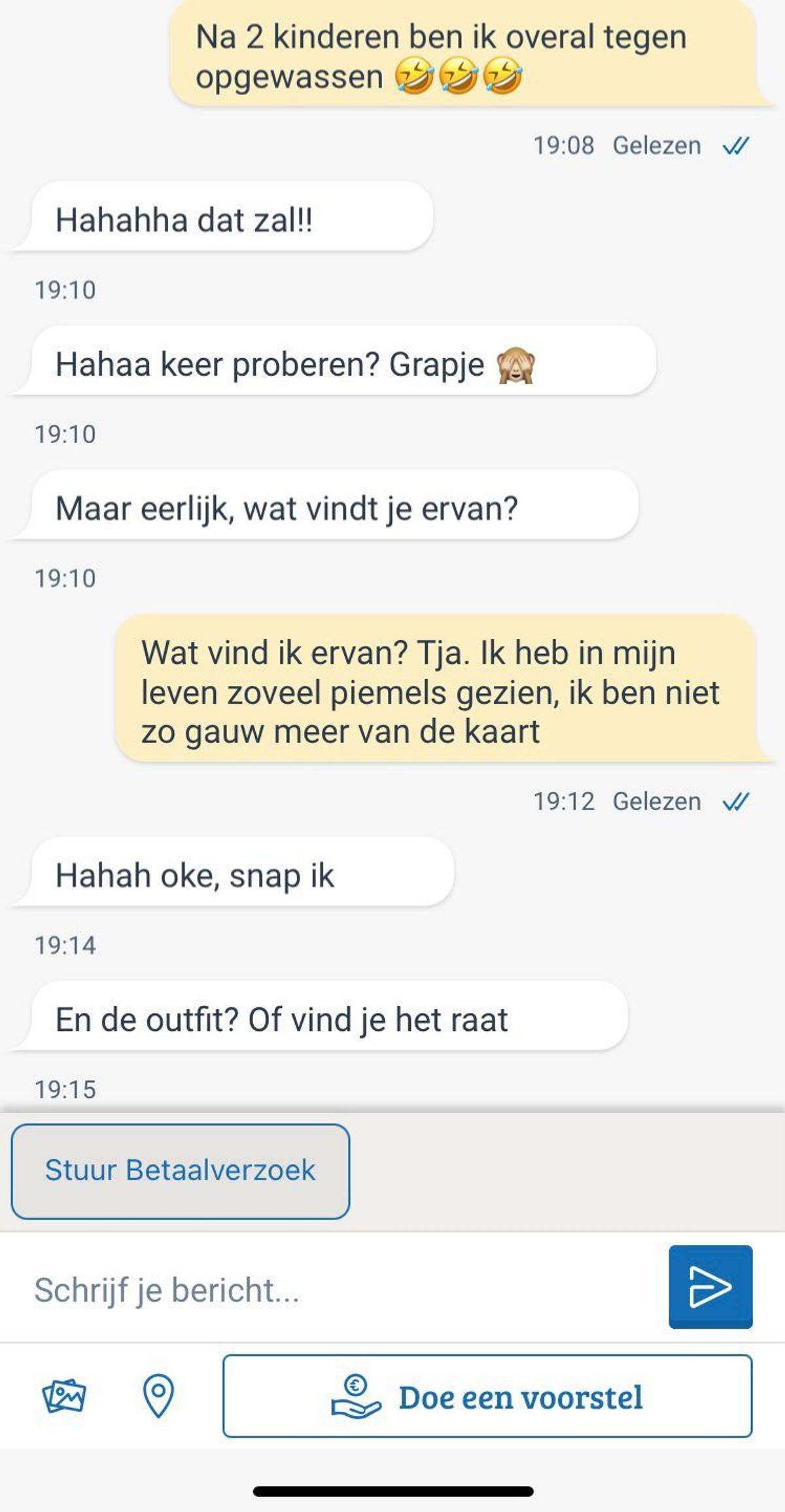Screen dimensions: 785x1512
Task: Share a location with the pin icon
Action: pos(158,1395)
